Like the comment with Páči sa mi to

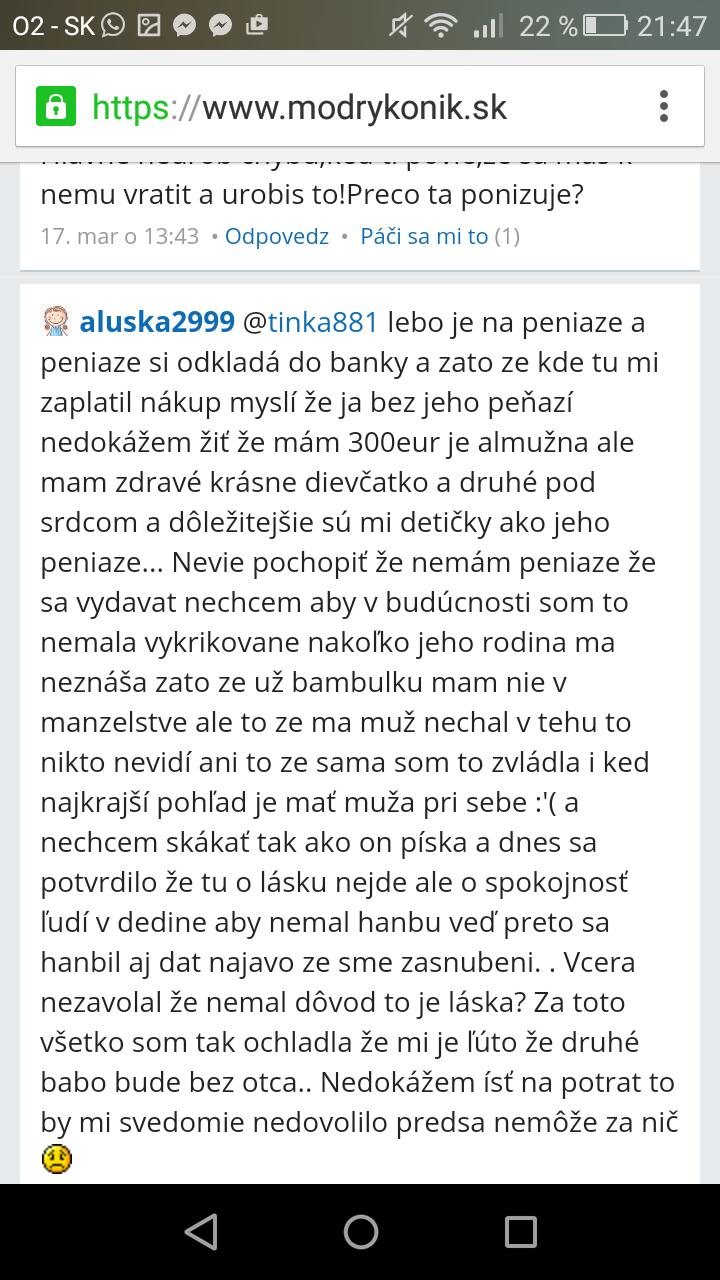point(424,237)
